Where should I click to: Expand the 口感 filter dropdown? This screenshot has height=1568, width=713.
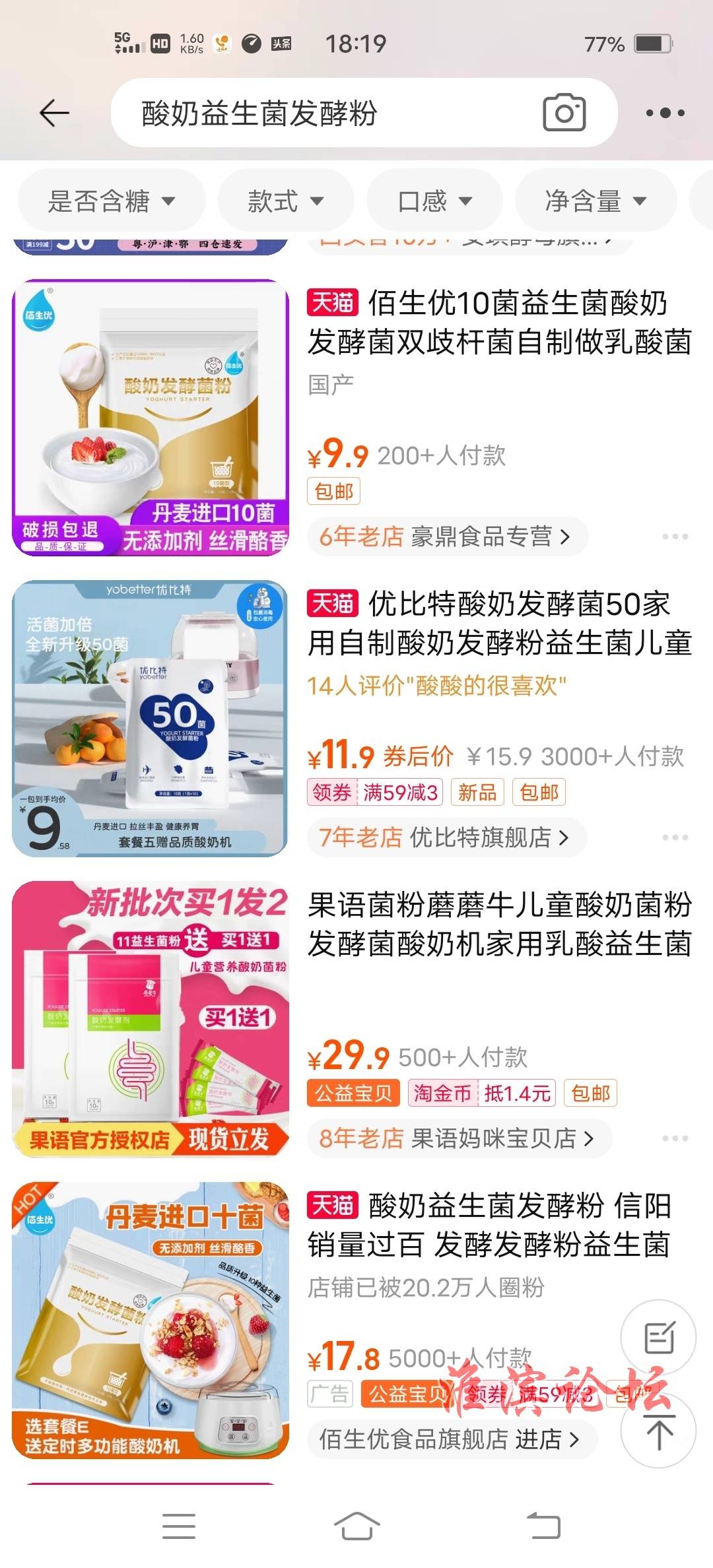coord(434,201)
